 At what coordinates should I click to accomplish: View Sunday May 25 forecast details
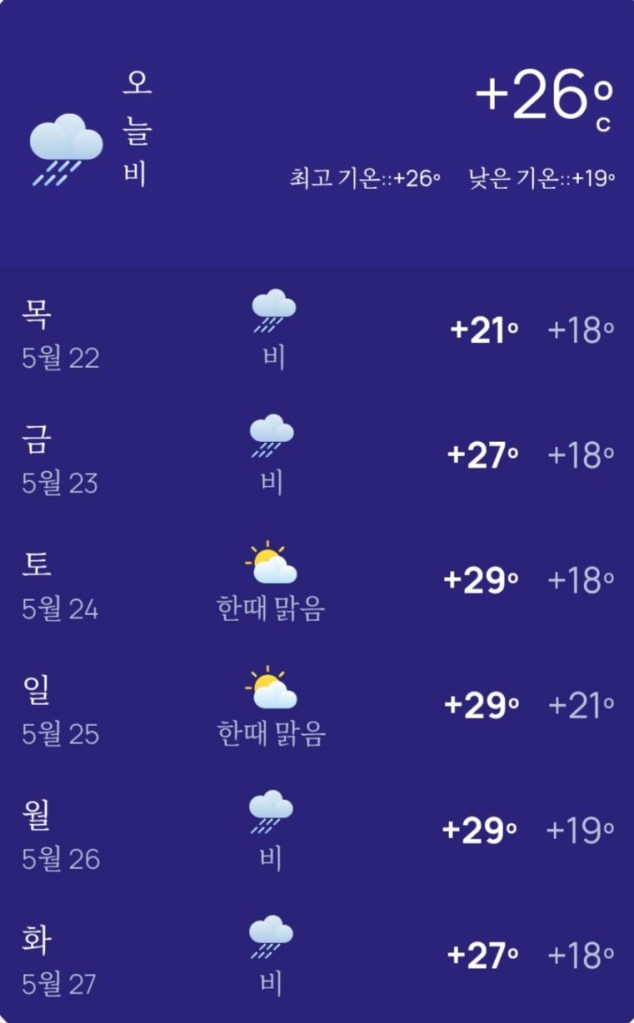coord(316,706)
